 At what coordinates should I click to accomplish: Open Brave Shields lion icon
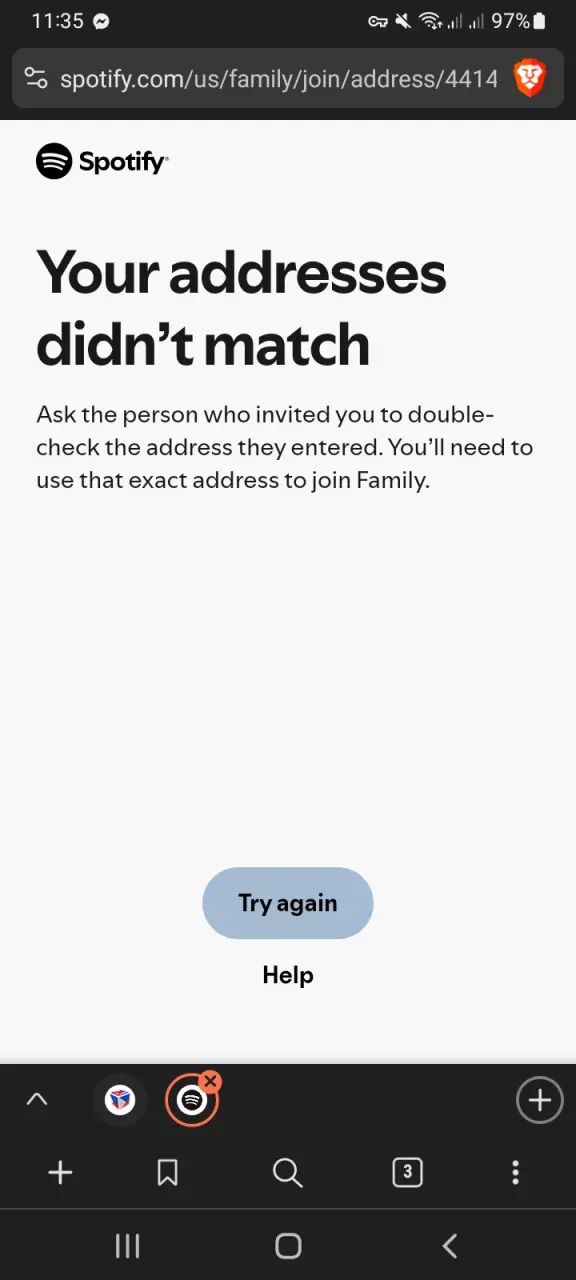click(530, 78)
